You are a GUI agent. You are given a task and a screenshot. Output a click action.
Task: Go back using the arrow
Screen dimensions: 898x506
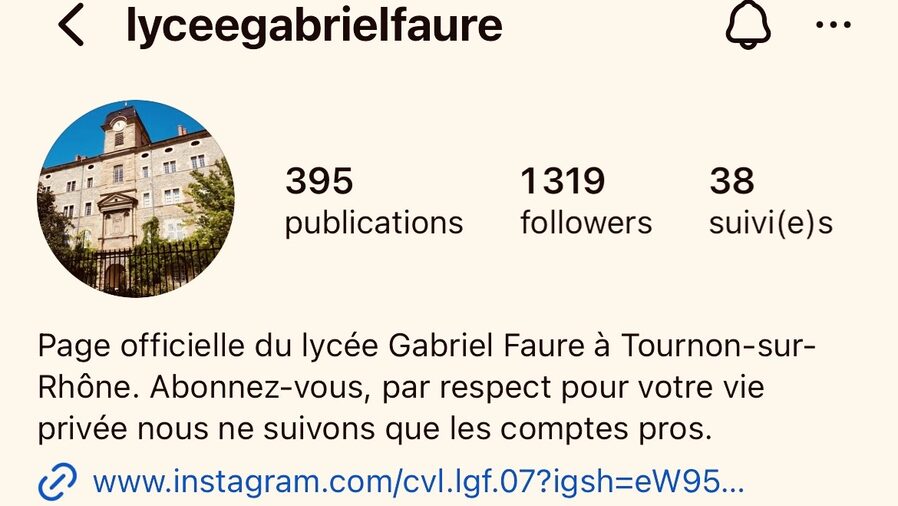pos(70,25)
